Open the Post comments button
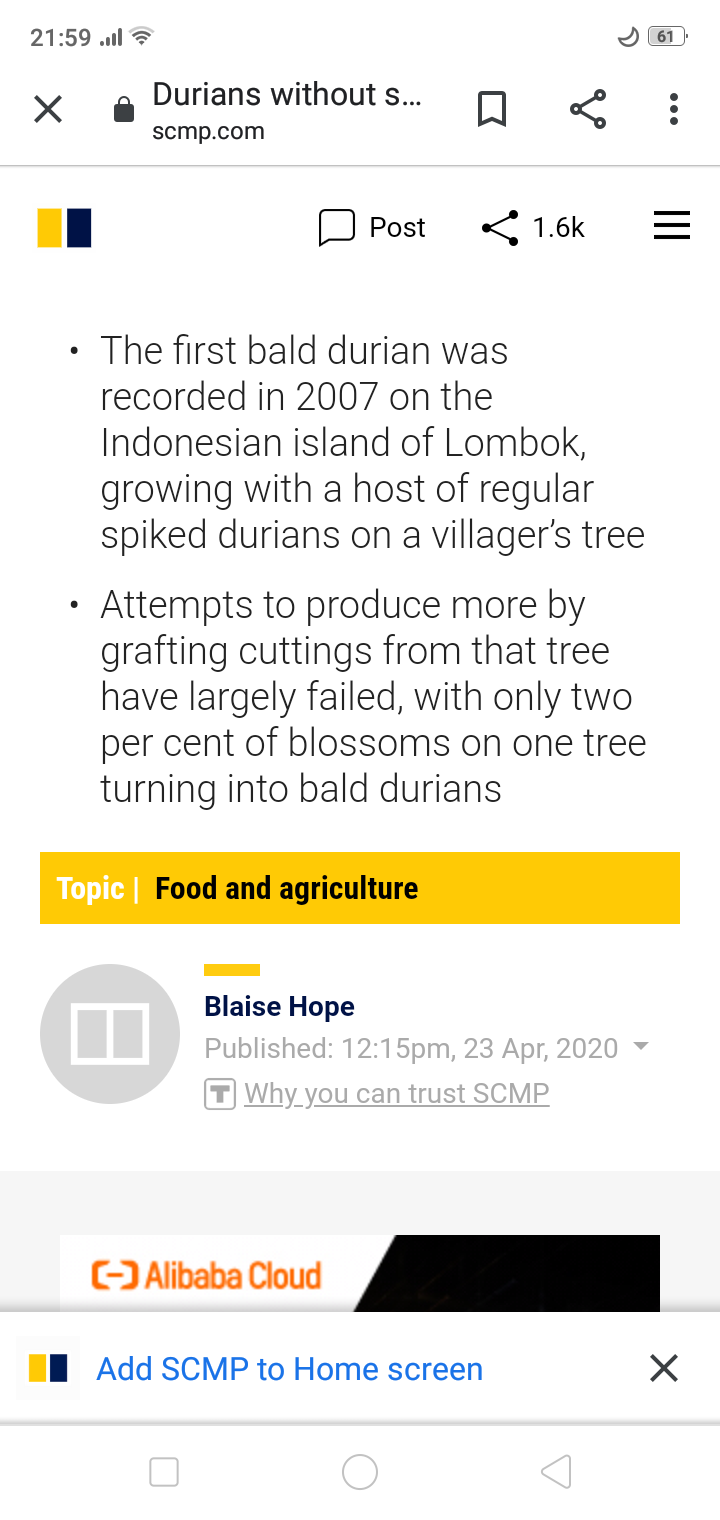This screenshot has height=1520, width=720. 372,228
